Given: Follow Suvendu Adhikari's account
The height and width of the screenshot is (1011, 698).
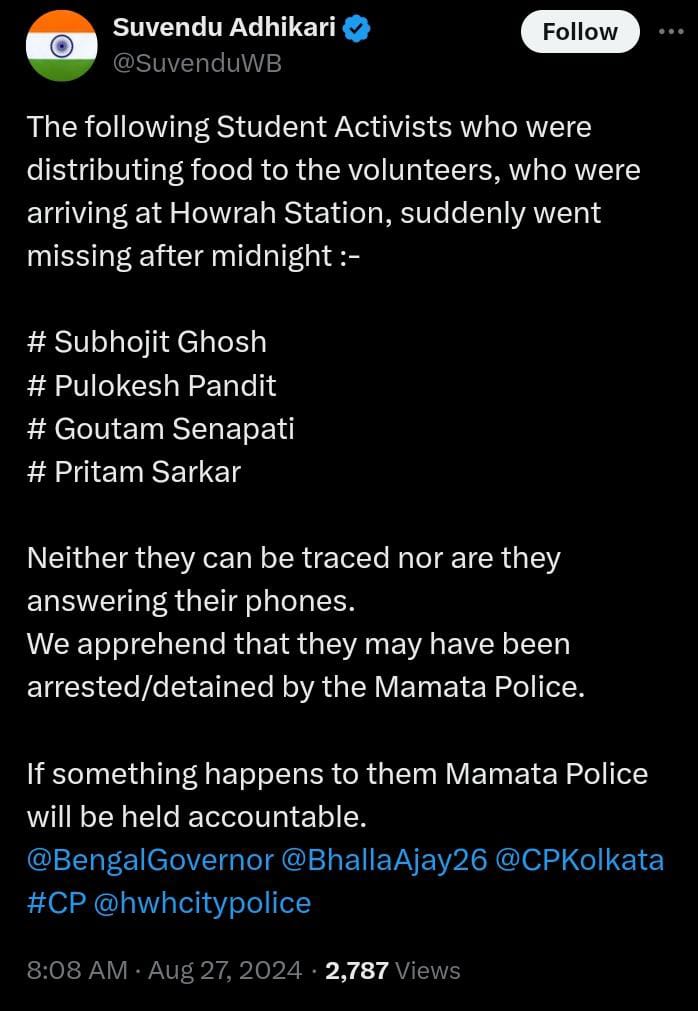Looking at the screenshot, I should [580, 32].
